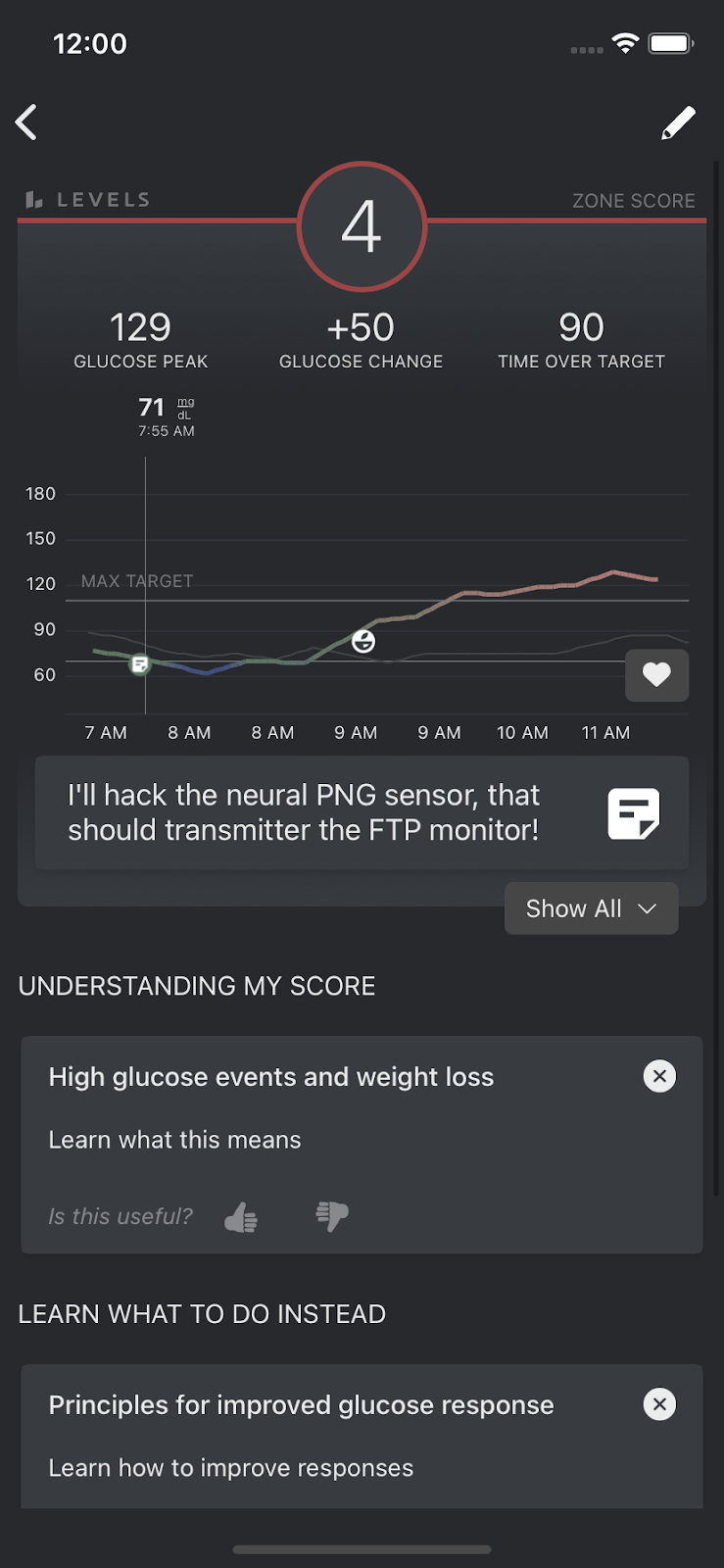Mark the insight as useful with thumbs up
Screen dimensions: 724x1568
pos(241,1217)
